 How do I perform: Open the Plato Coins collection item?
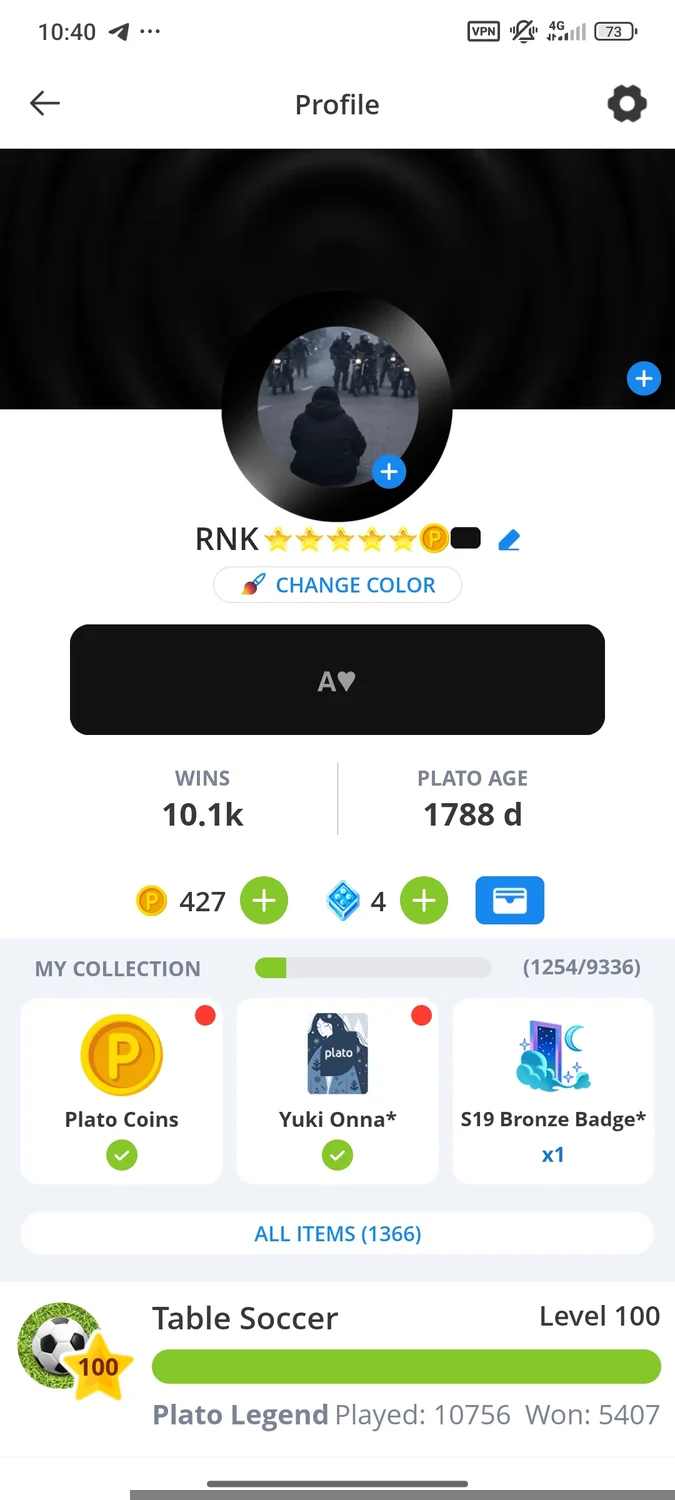[122, 1091]
